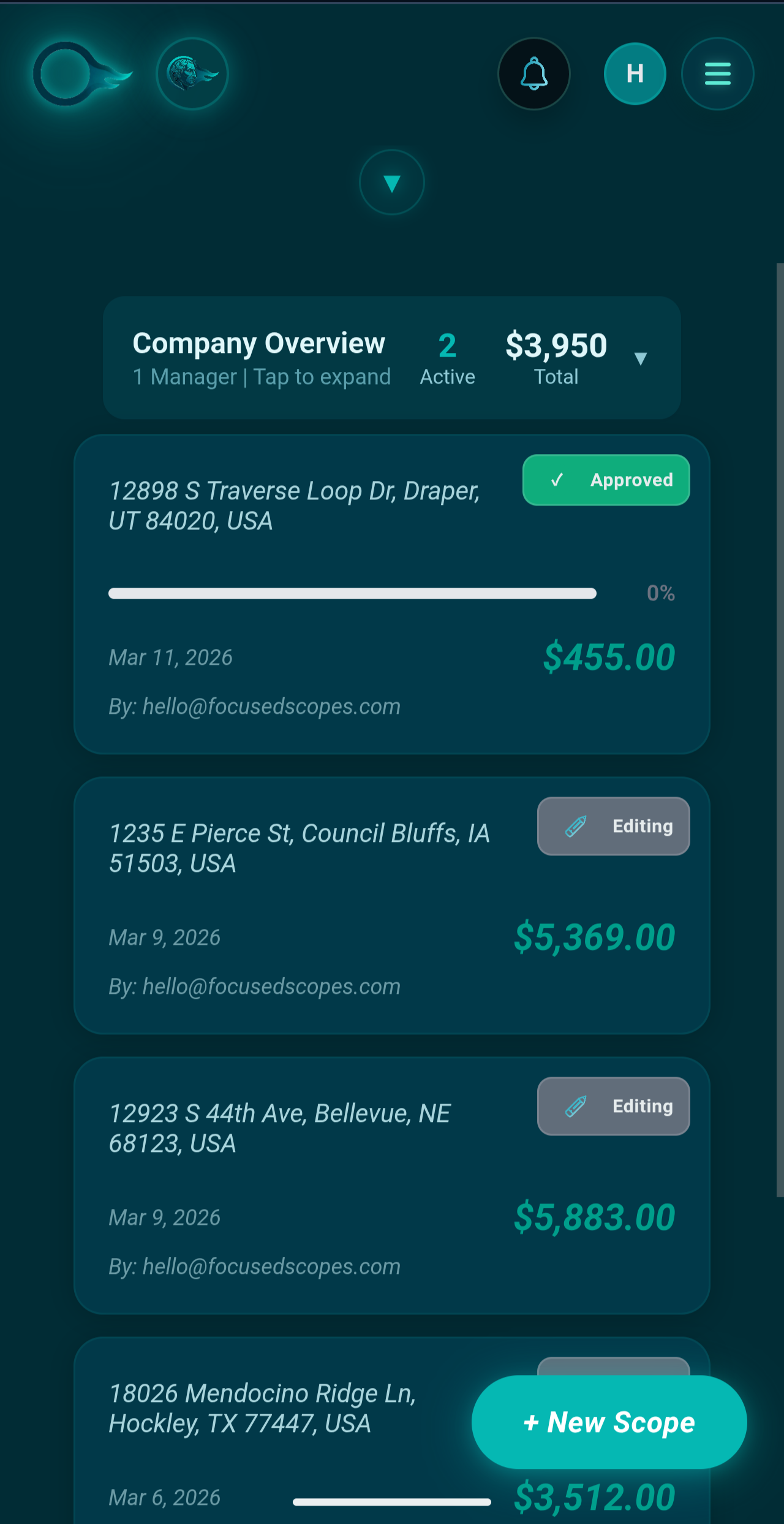The width and height of the screenshot is (784, 1524).
Task: Select the $5,369.00 amount on Council Bluffs card
Action: pos(595,936)
